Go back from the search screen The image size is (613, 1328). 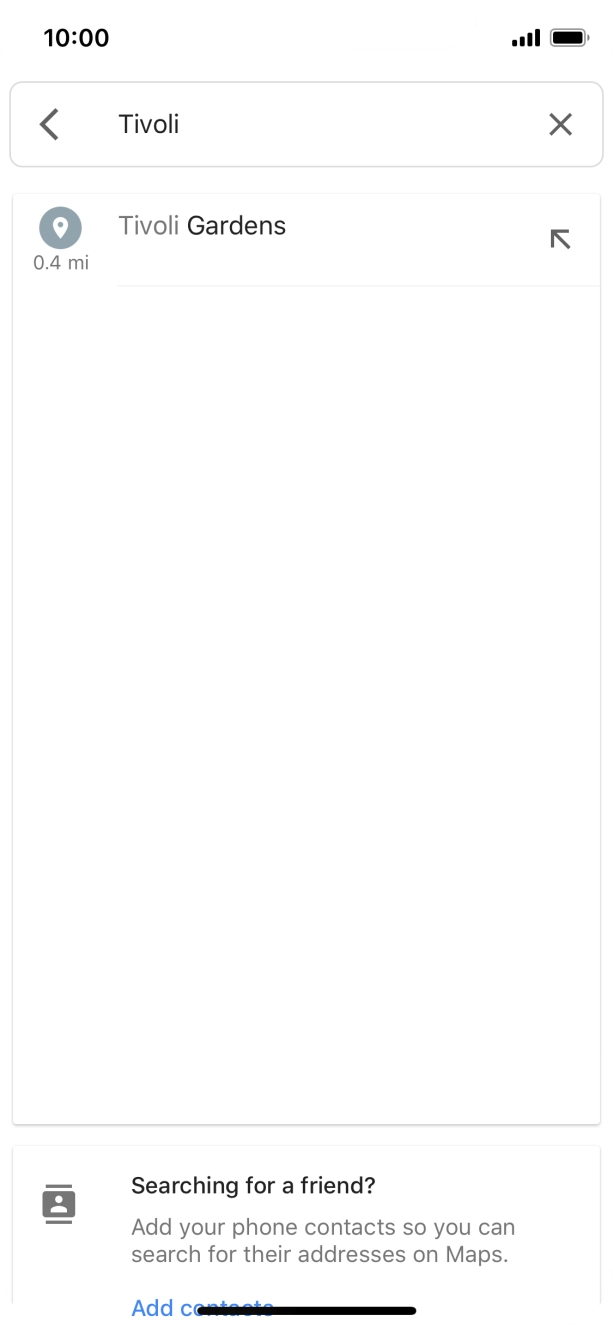tap(49, 125)
